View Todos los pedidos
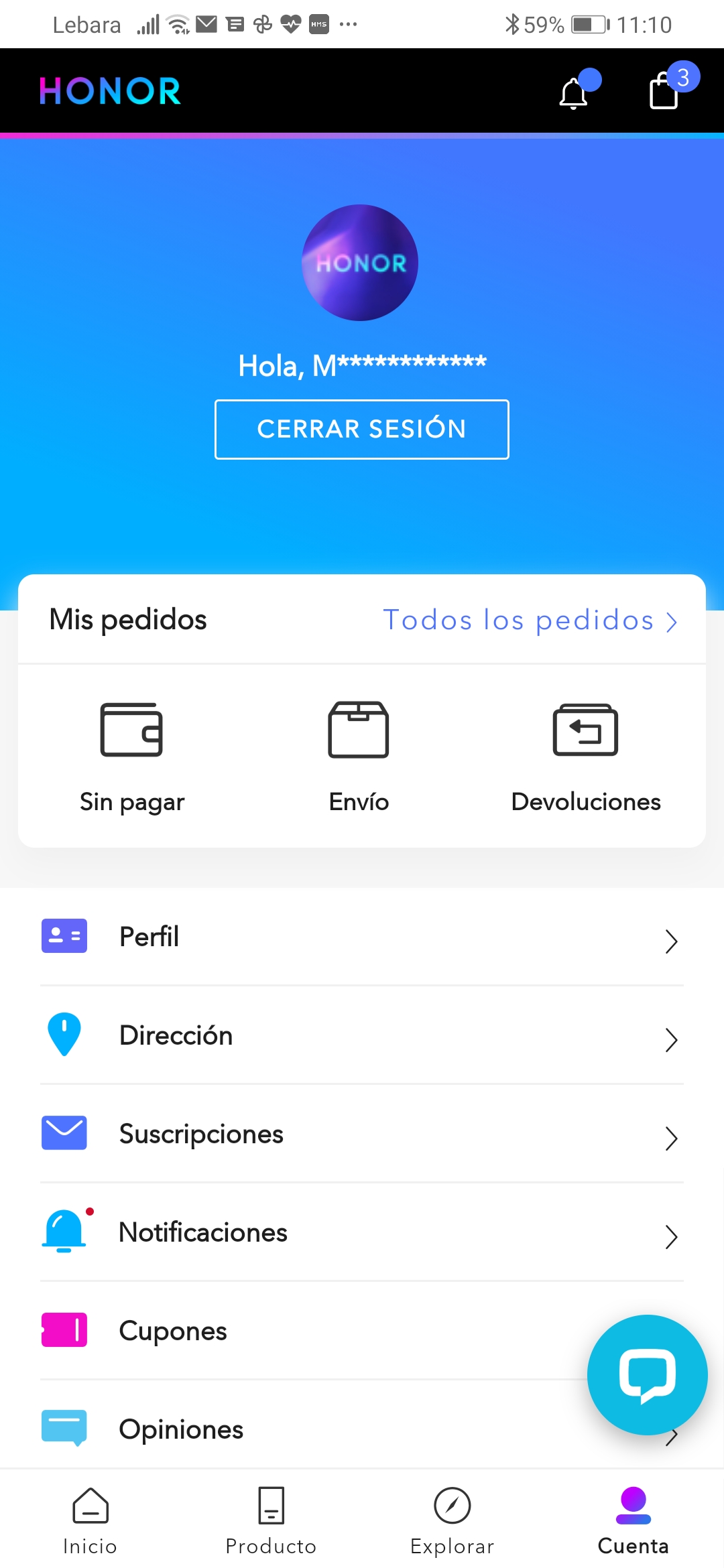 pyautogui.click(x=530, y=620)
